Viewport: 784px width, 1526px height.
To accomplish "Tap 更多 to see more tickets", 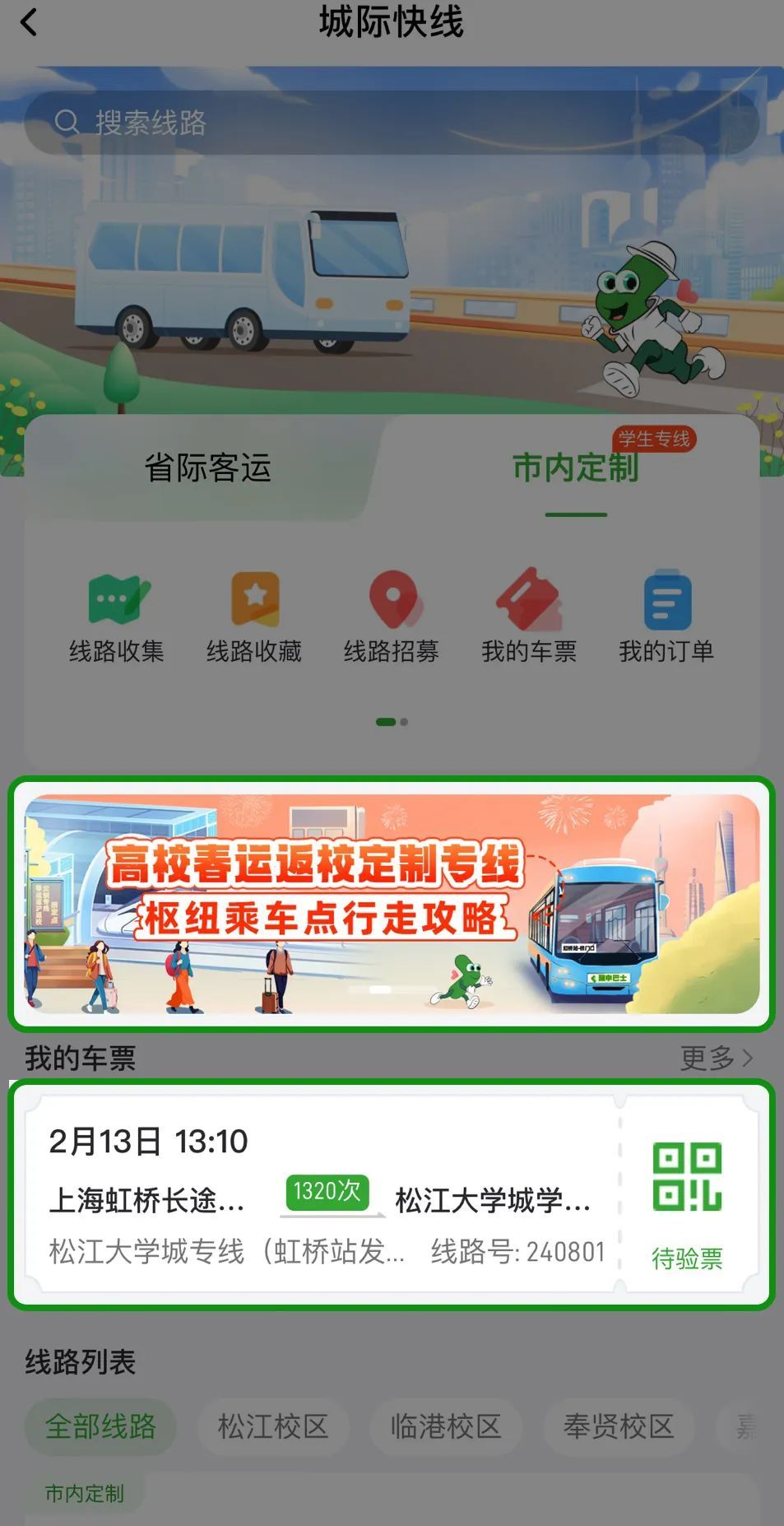I will (x=716, y=1058).
